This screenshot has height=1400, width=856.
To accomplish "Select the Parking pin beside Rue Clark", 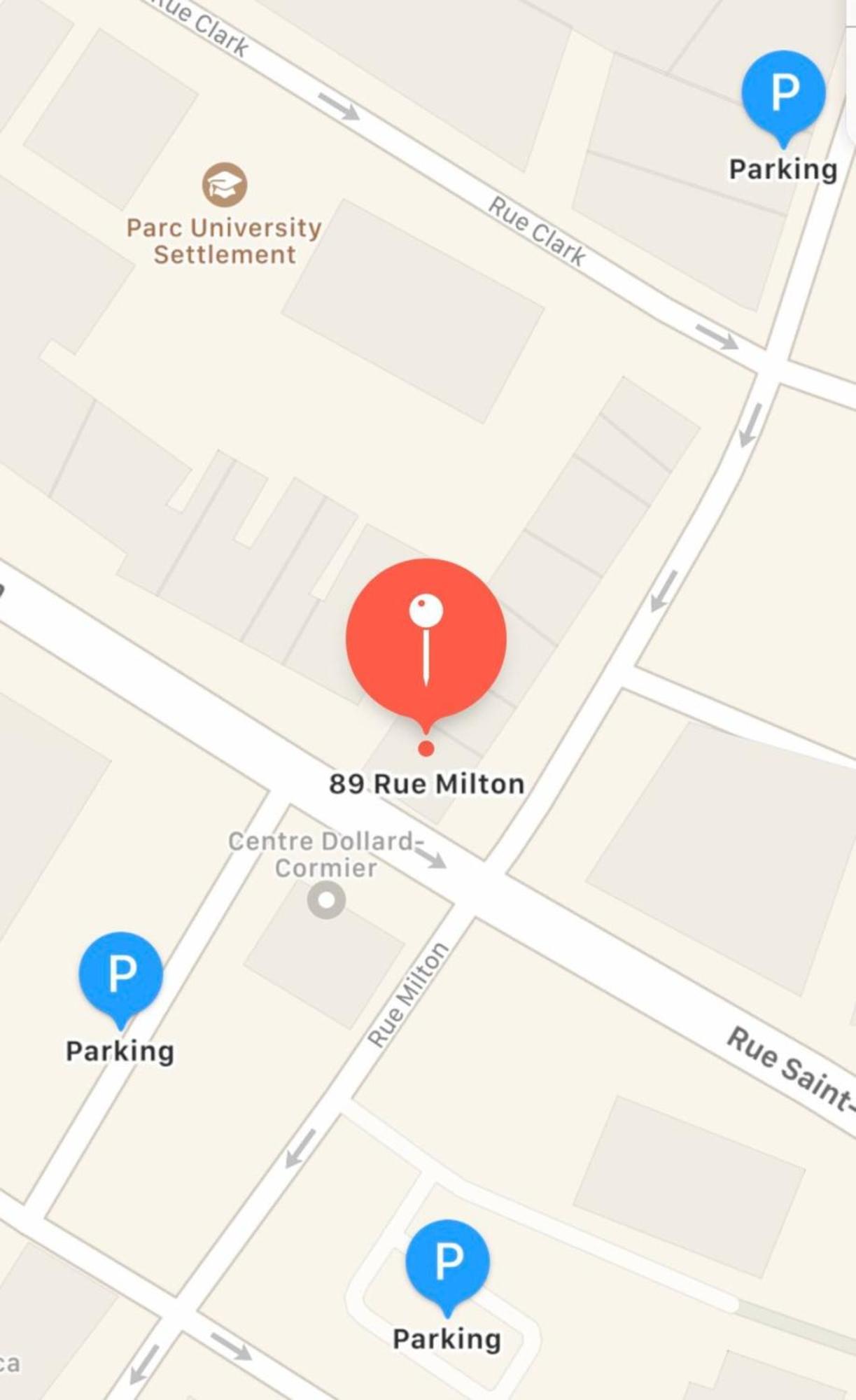I will point(783,92).
